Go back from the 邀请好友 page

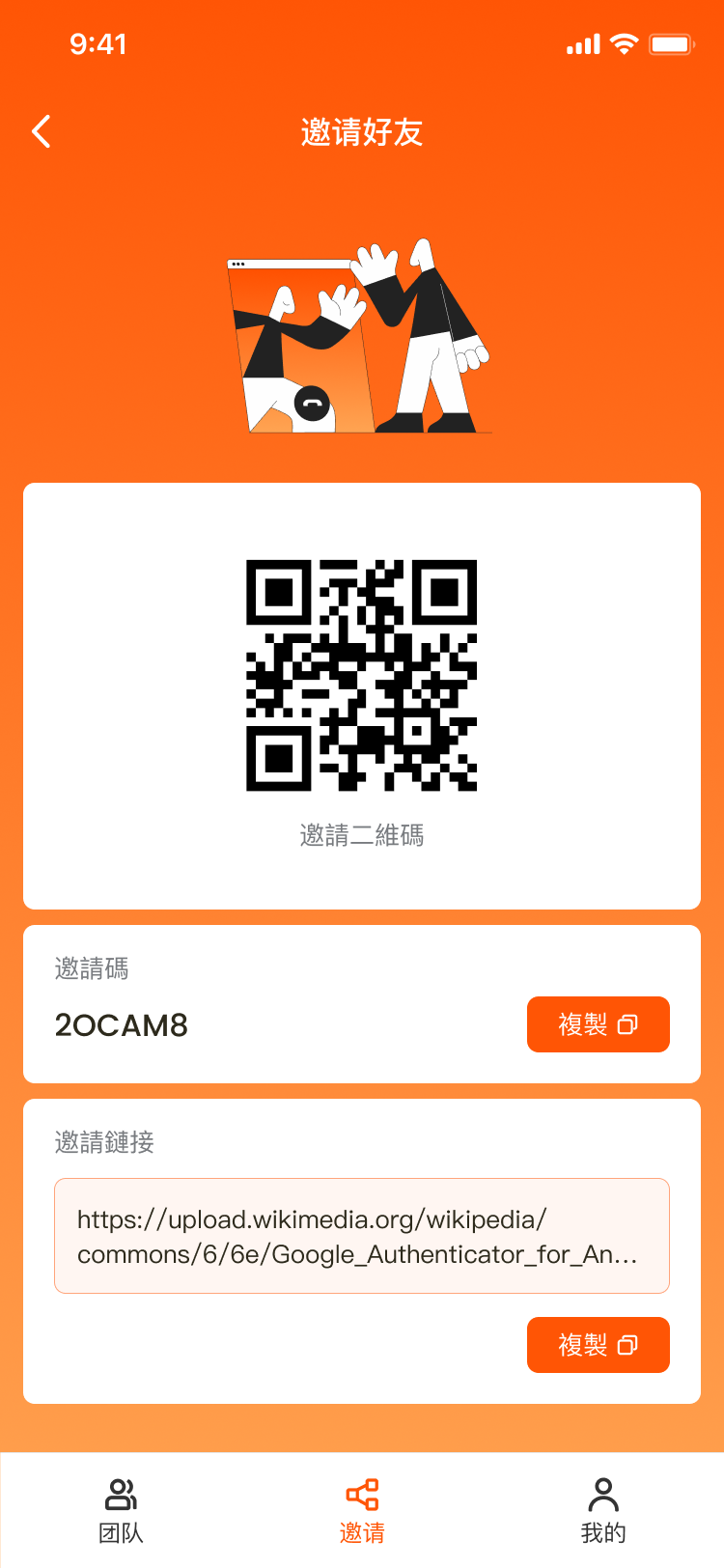42,132
